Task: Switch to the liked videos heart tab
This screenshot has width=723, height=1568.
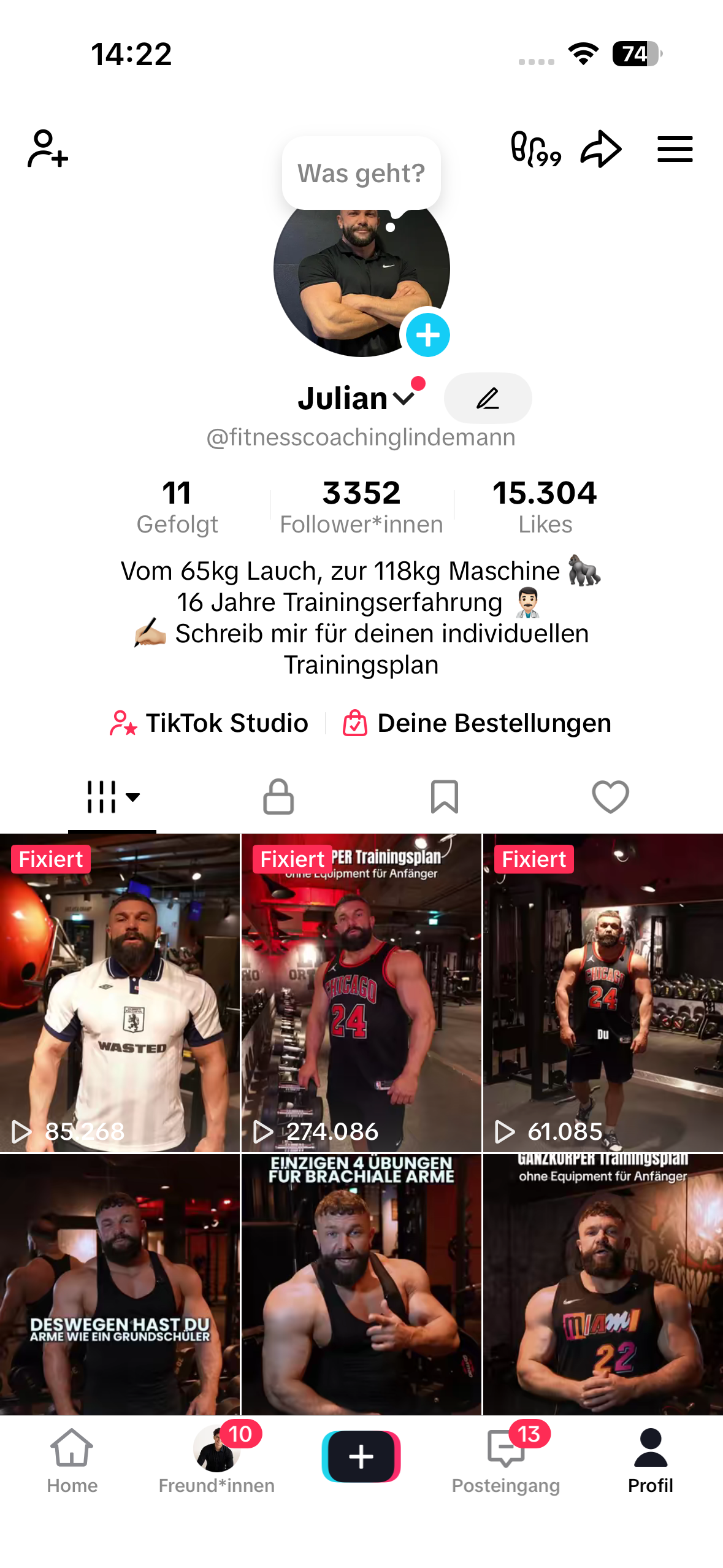Action: pos(610,797)
